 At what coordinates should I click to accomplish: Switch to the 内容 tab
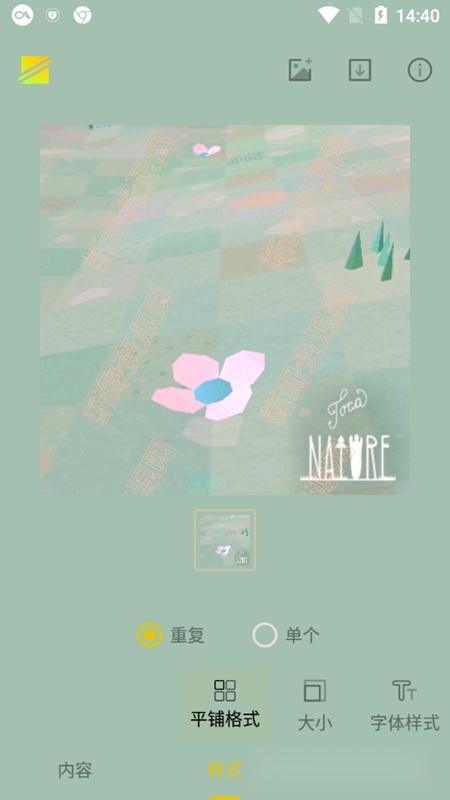point(75,770)
